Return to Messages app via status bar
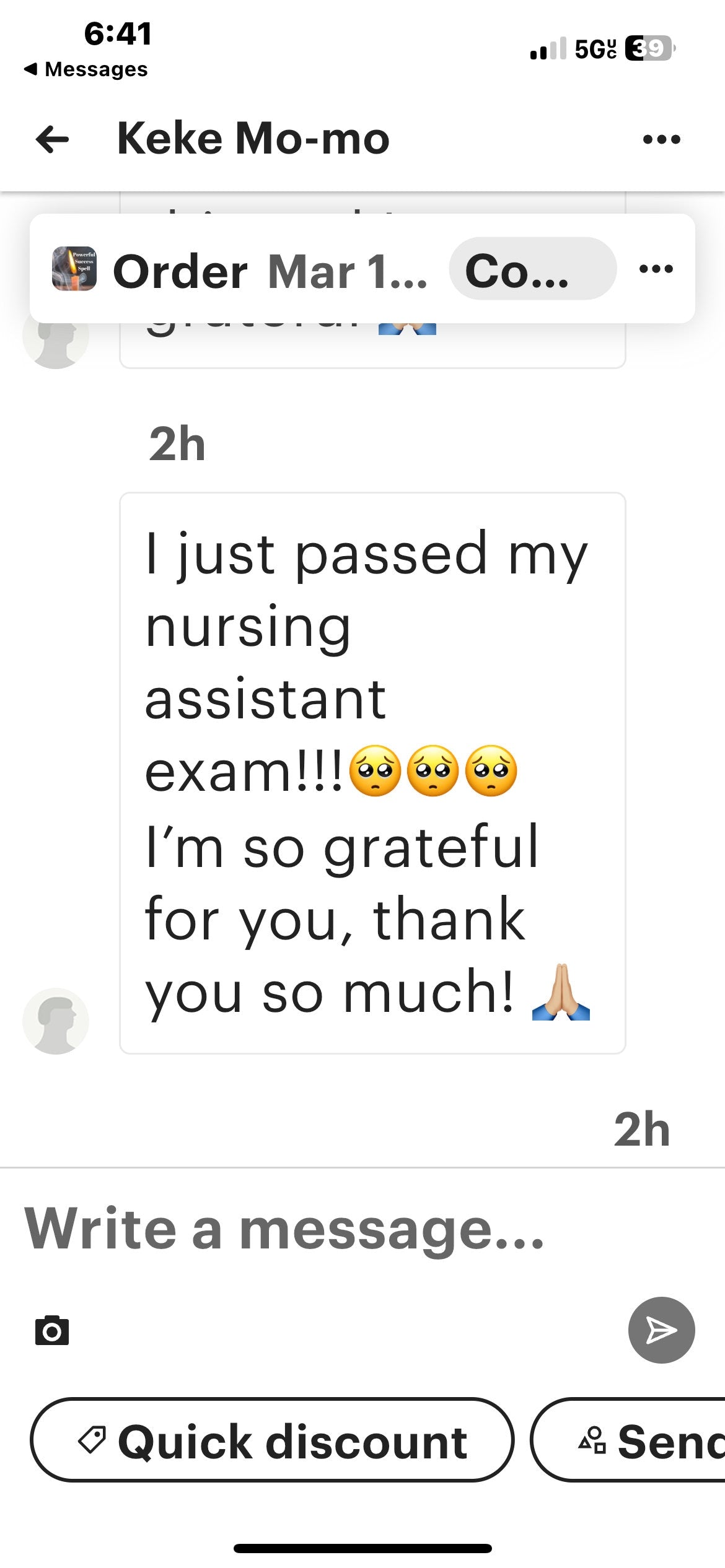 click(x=86, y=69)
